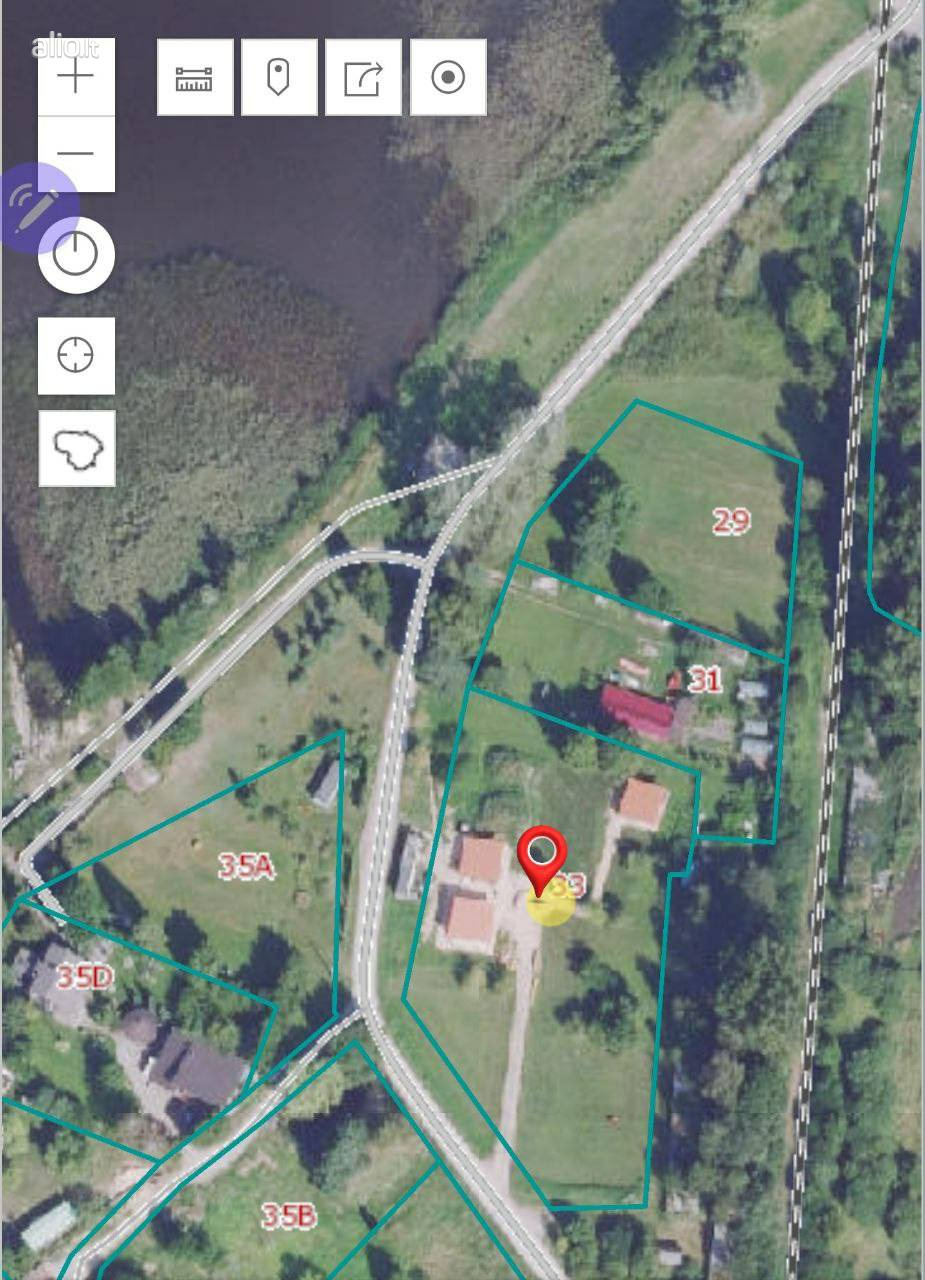Enable GPS location tracking with crosshair button
Image resolution: width=925 pixels, height=1280 pixels.
[x=77, y=354]
